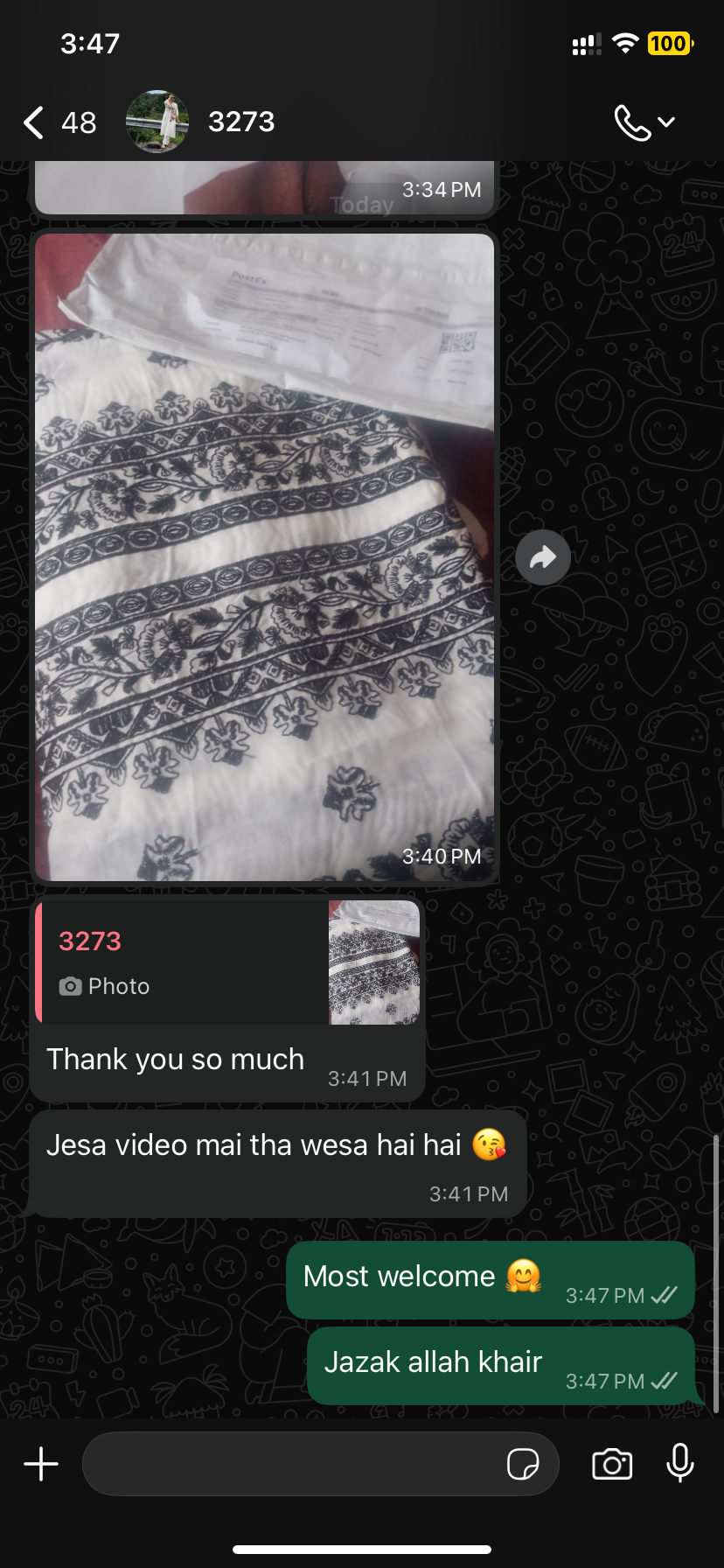This screenshot has height=1568, width=724.
Task: Open contact 3273's profile picture
Action: pos(157,122)
